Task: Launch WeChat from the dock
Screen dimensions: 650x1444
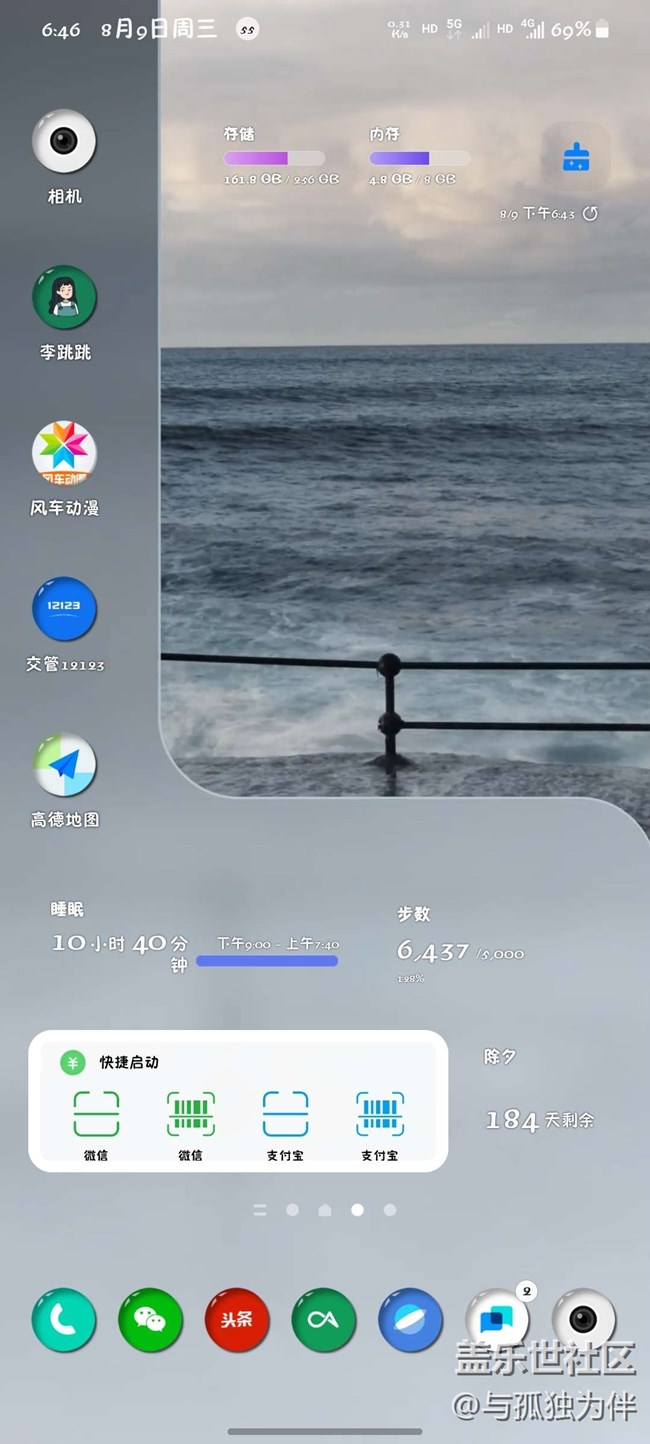Action: point(151,1320)
